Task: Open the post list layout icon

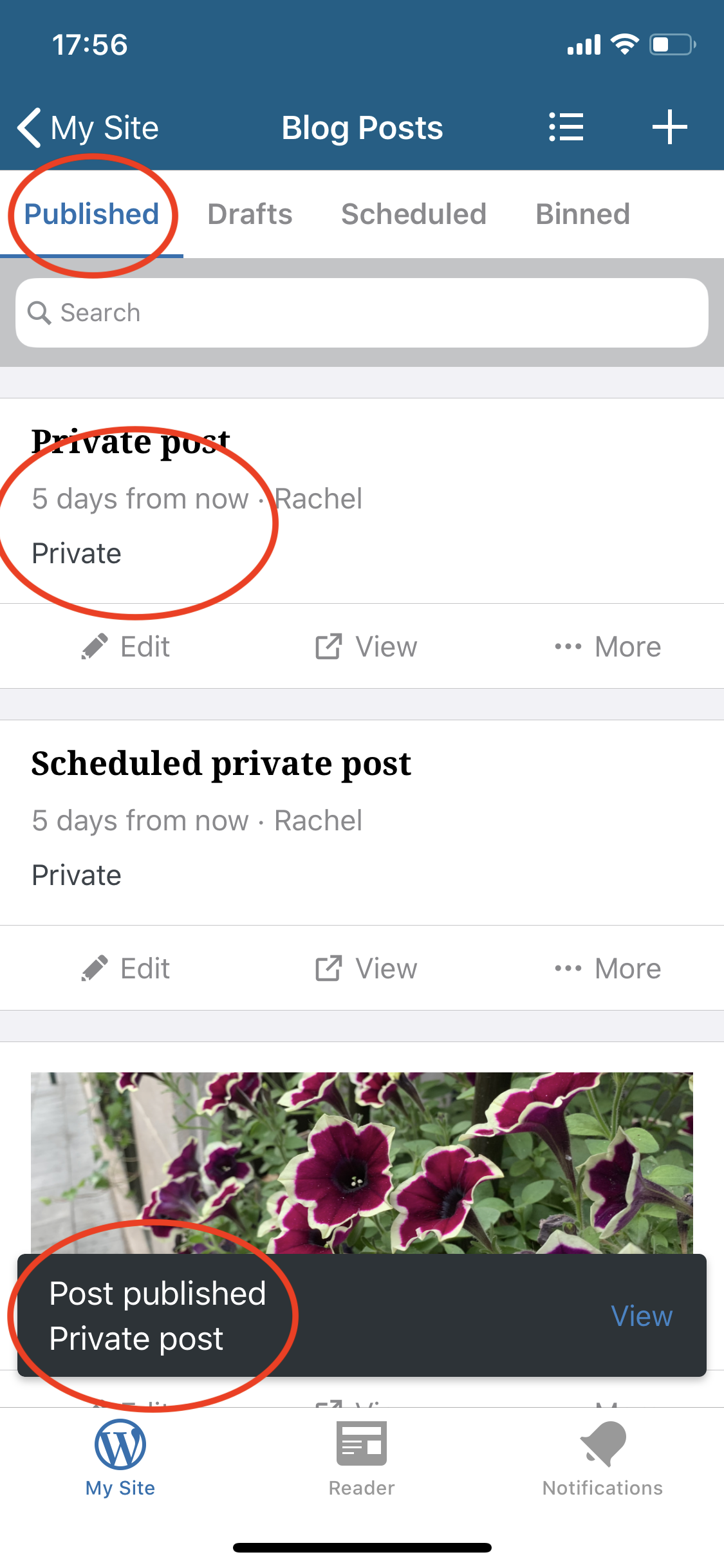Action: [x=566, y=127]
